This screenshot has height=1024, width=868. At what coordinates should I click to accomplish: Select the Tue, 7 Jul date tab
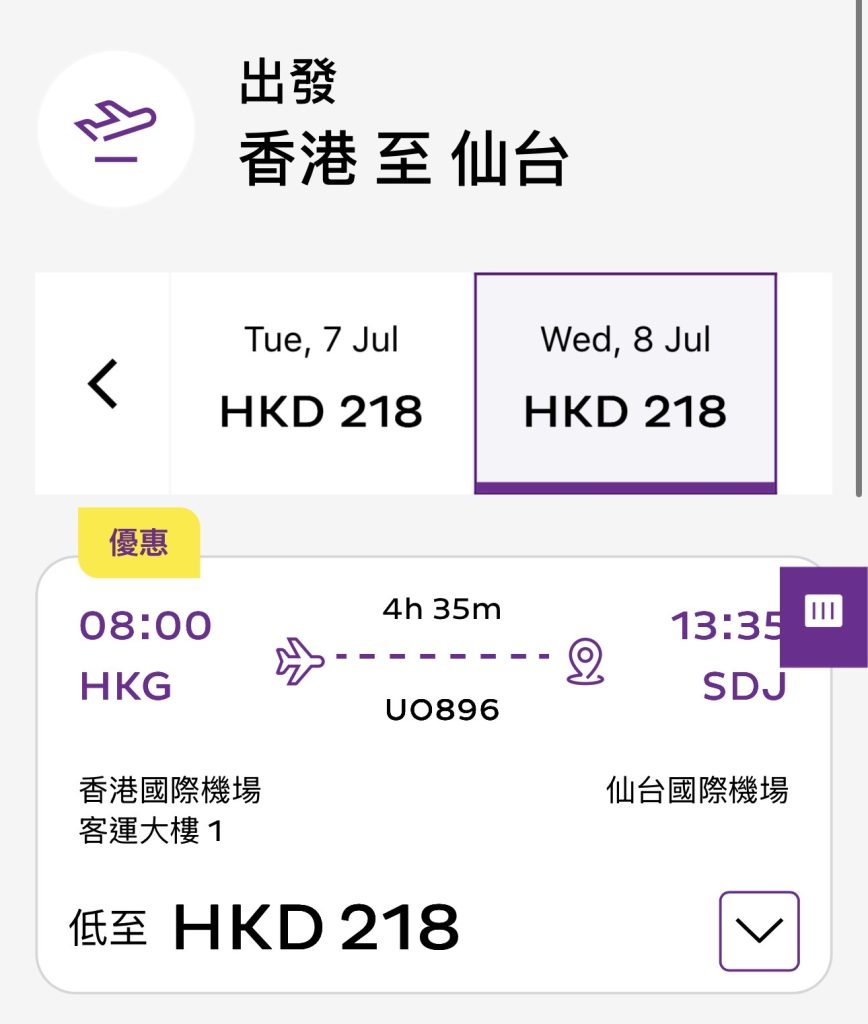(321, 383)
